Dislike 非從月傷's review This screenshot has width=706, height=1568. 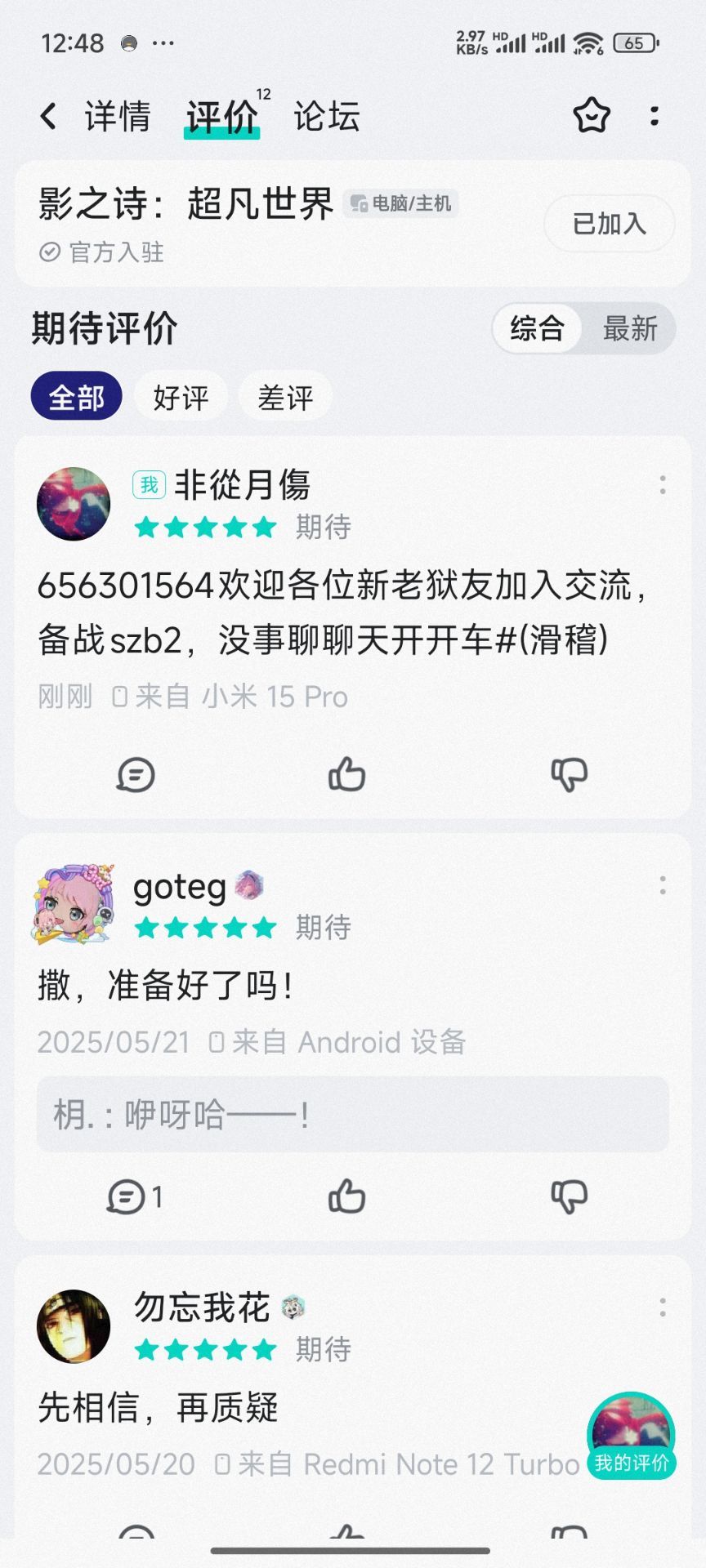[x=569, y=774]
